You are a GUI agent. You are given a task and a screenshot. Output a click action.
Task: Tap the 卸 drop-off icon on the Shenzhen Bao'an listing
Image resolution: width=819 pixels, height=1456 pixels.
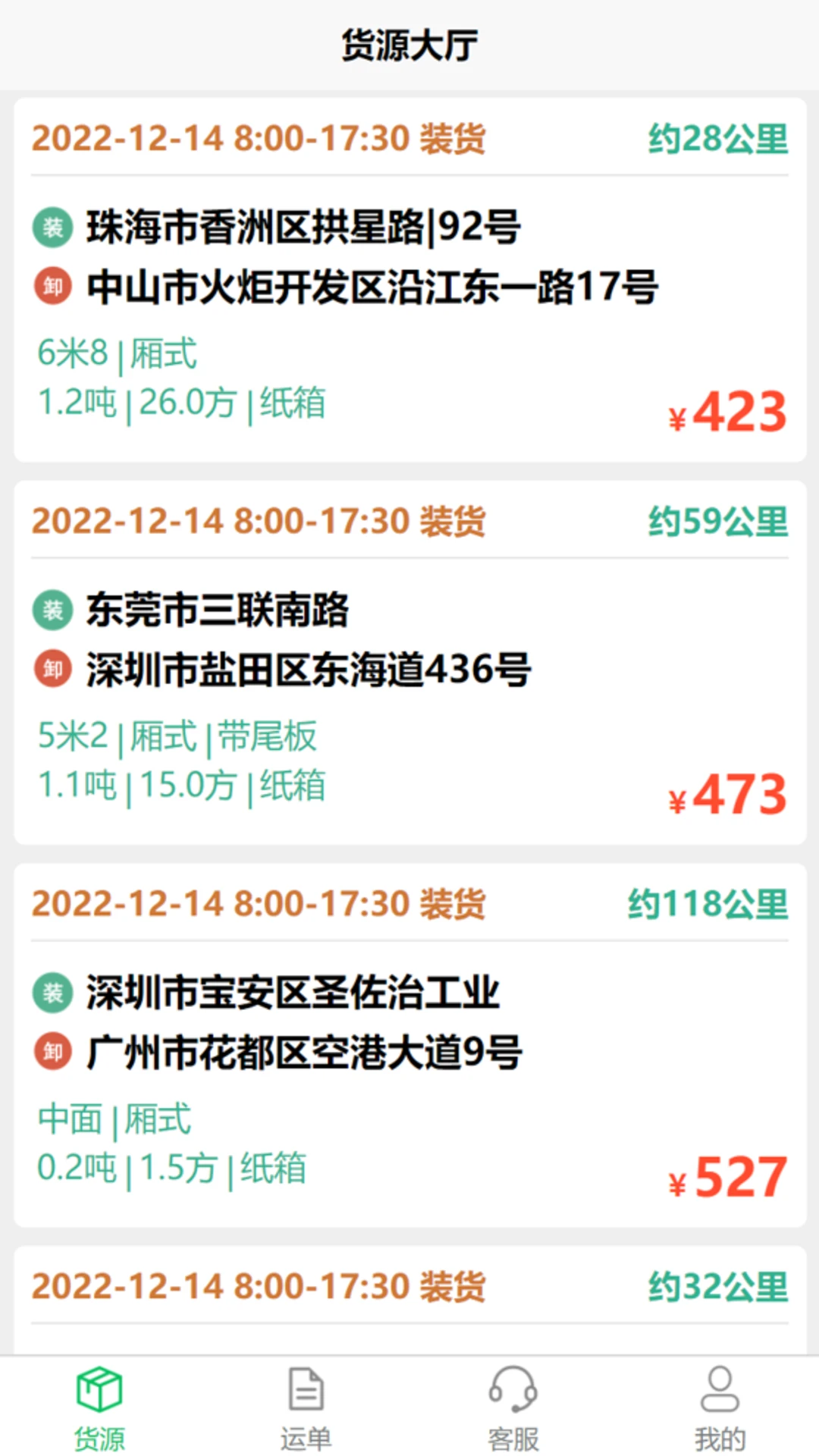click(52, 1050)
